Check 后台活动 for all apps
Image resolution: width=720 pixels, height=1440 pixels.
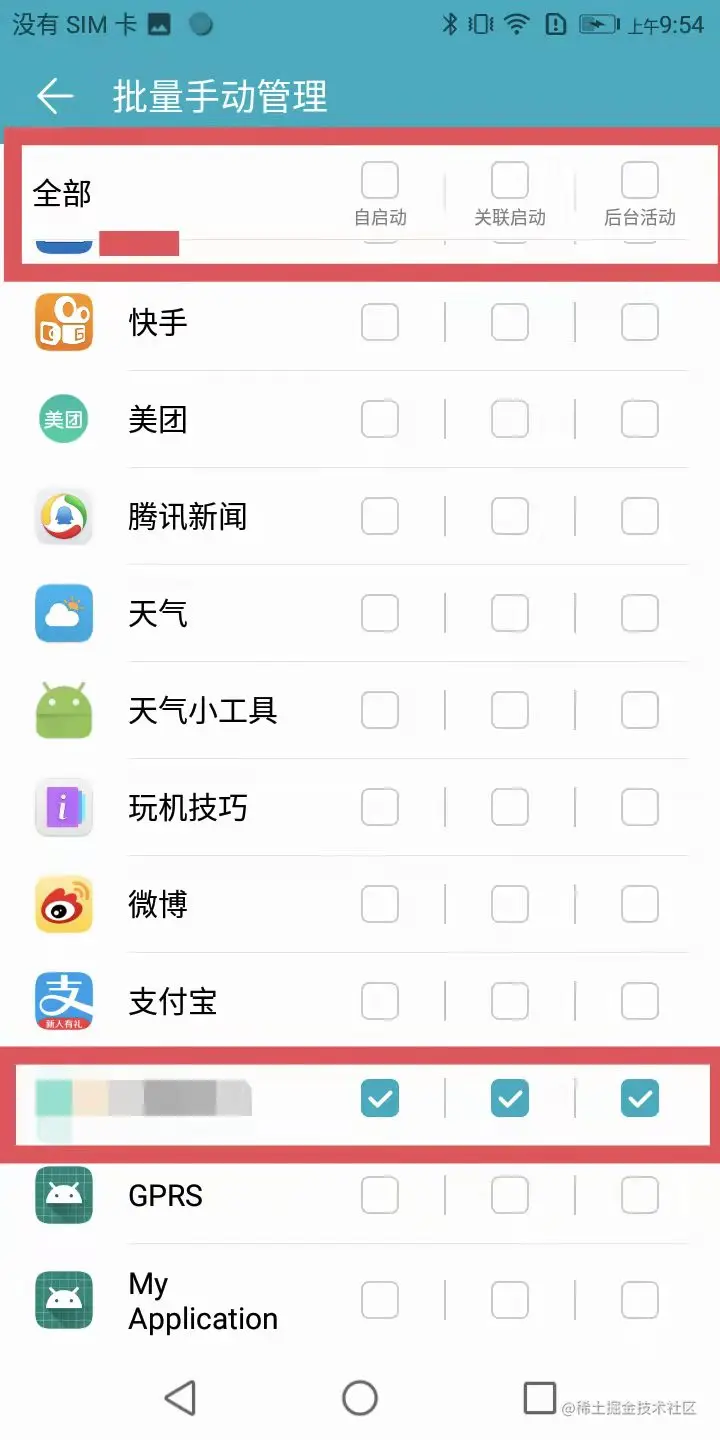[x=640, y=181]
